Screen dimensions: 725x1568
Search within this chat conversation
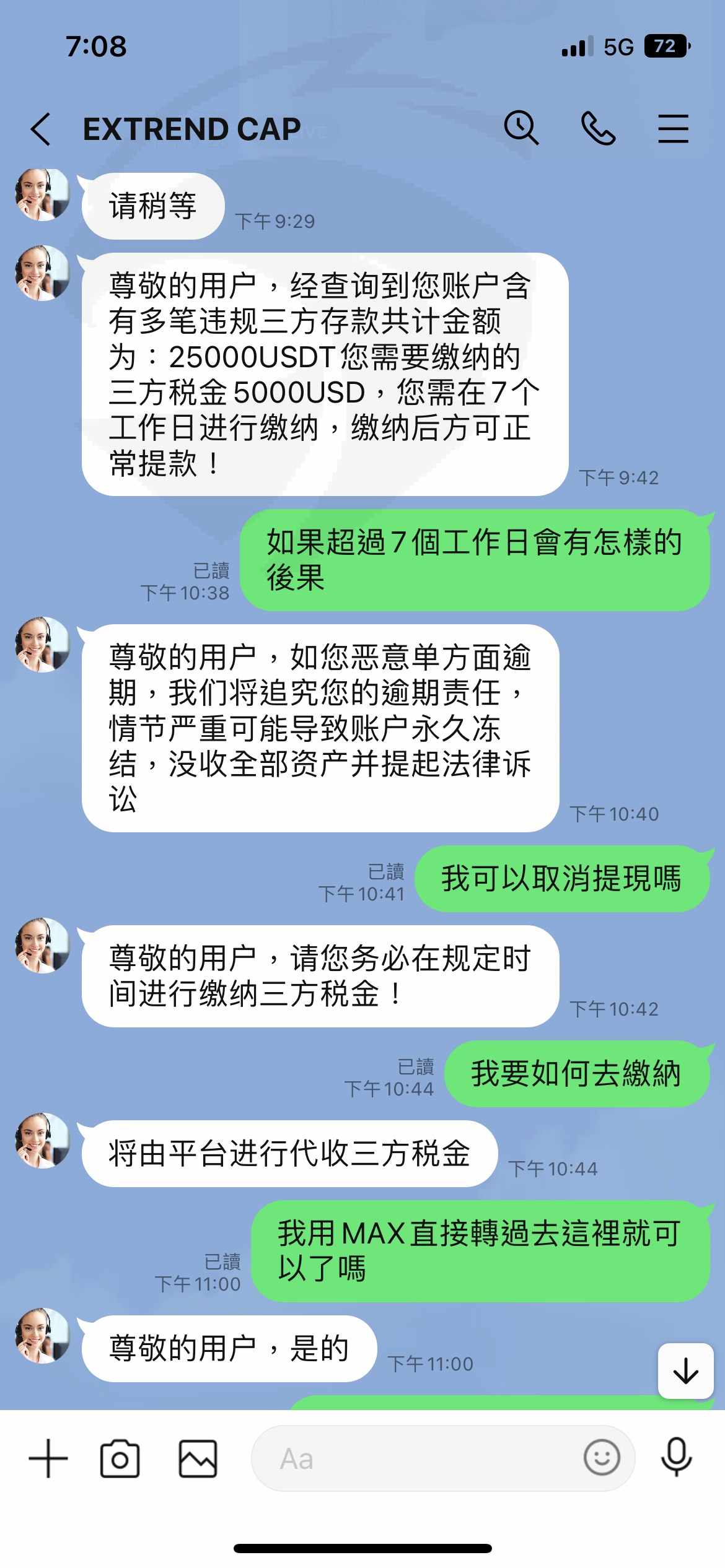(x=521, y=128)
